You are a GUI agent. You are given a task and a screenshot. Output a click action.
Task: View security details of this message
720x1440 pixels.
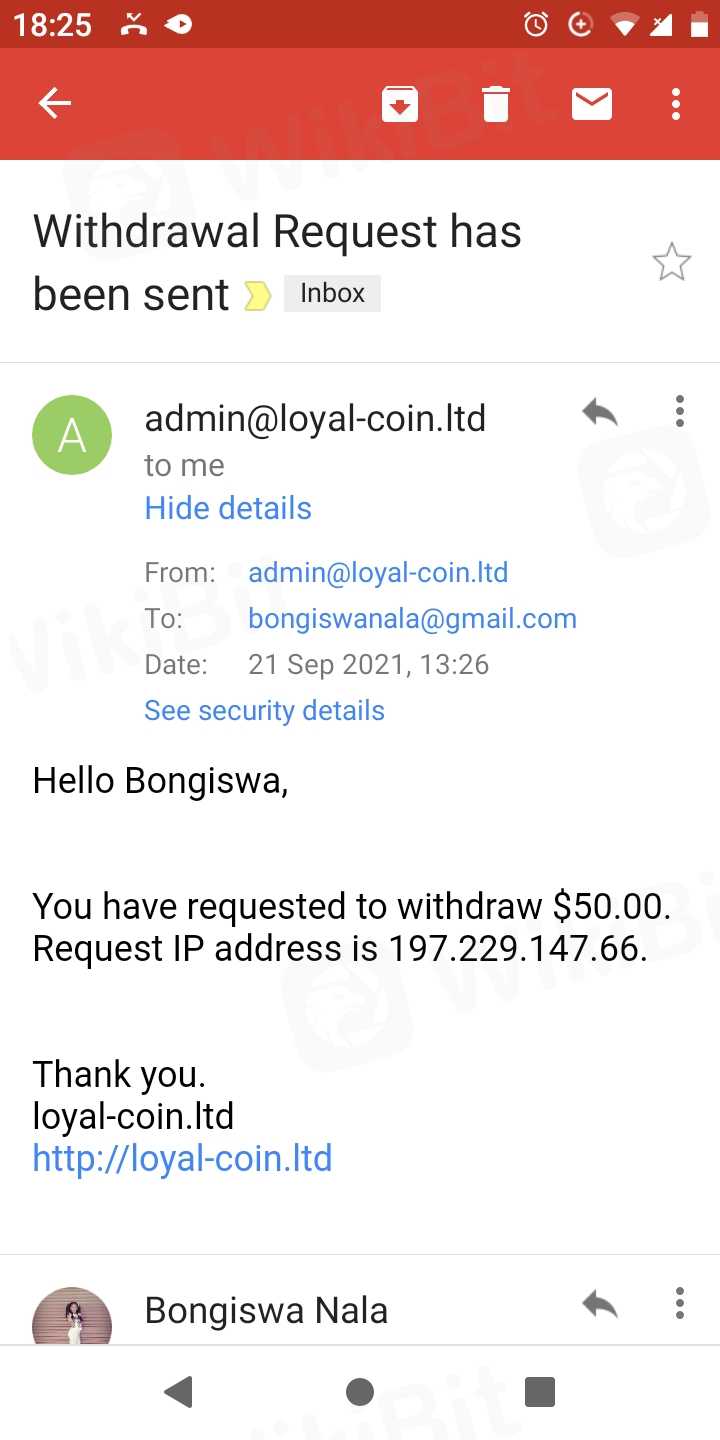pyautogui.click(x=264, y=710)
